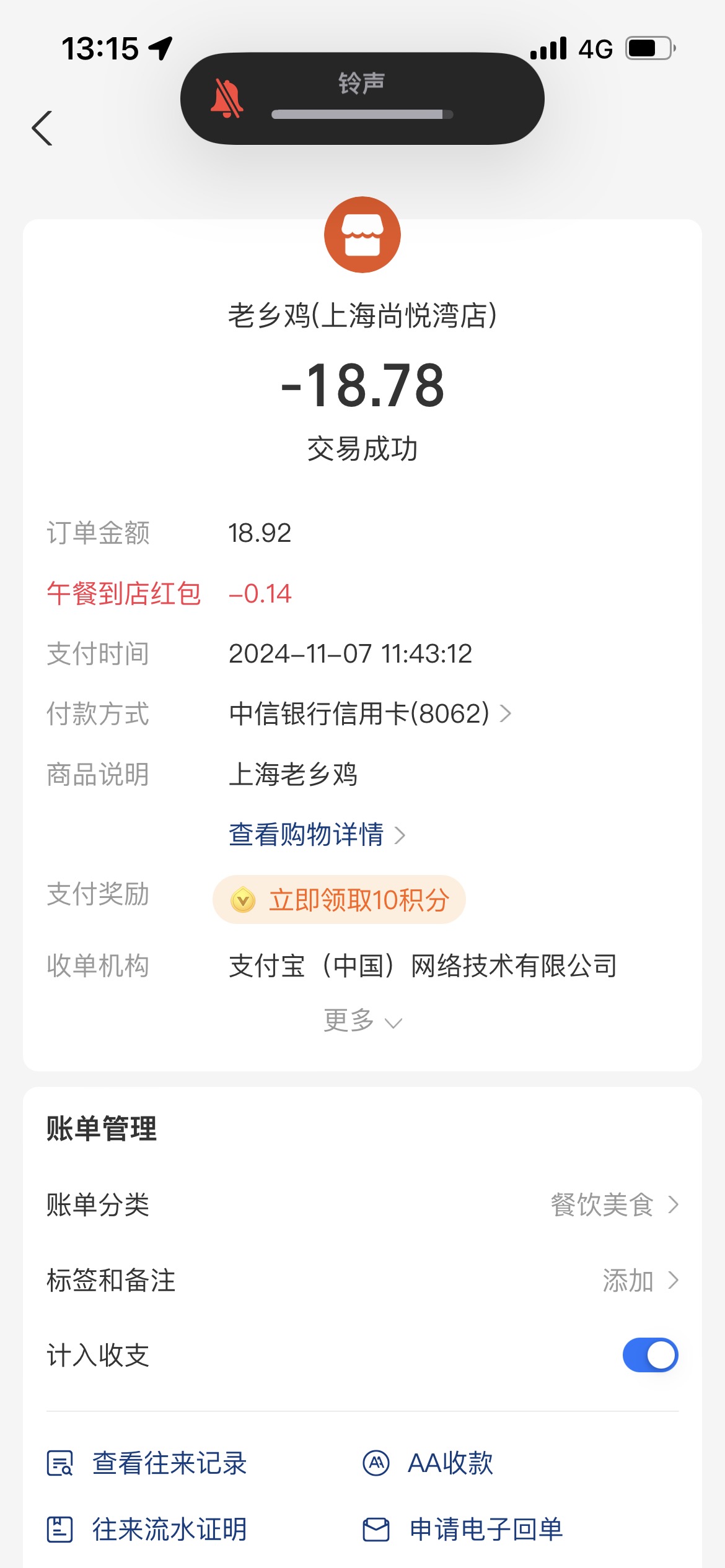This screenshot has width=725, height=1568.
Task: Change 账单分类 from 餐饮美食
Action: tap(362, 1204)
